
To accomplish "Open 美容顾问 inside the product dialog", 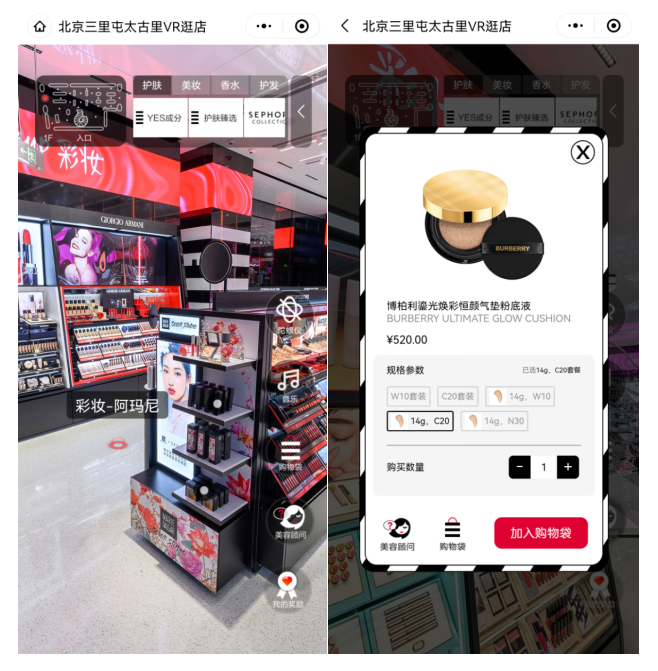I will point(399,534).
